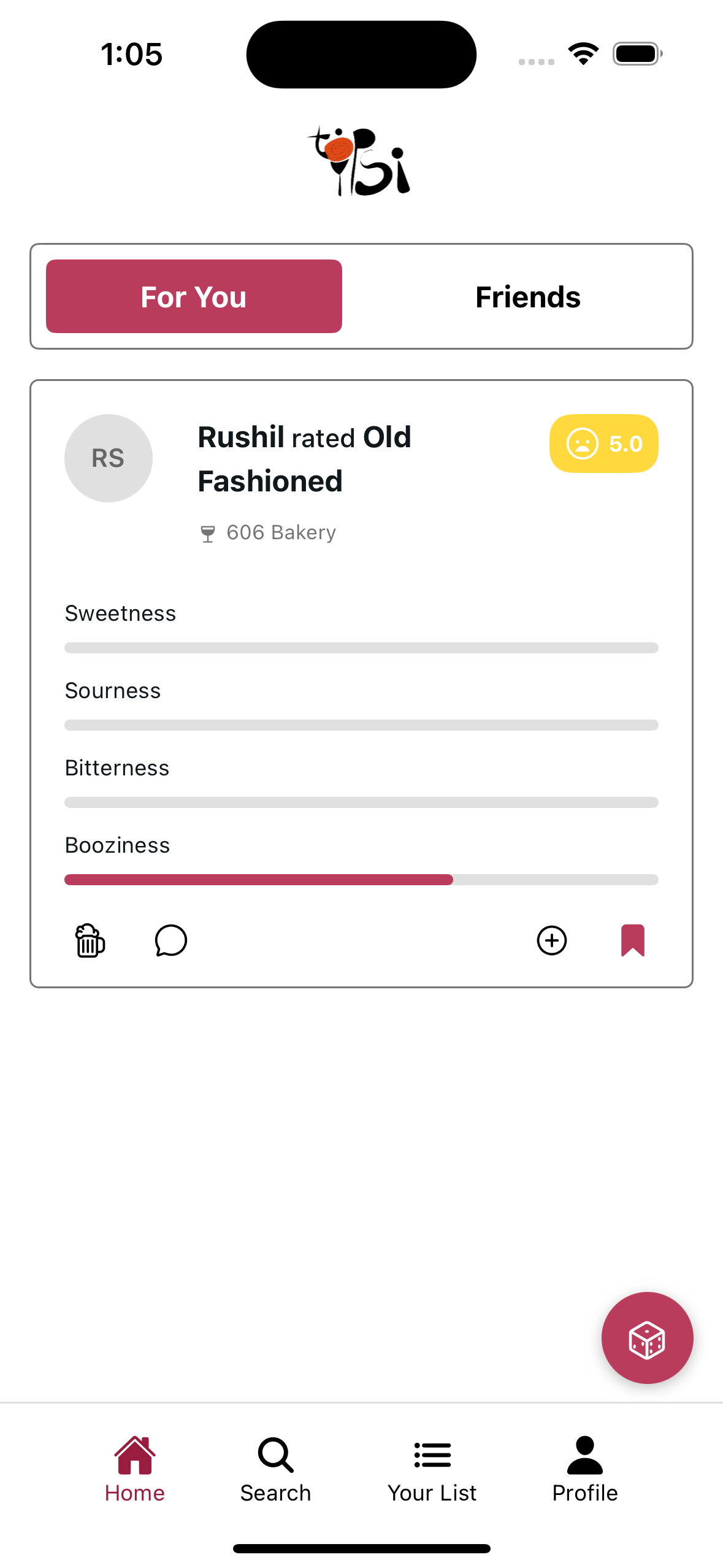Tap the RS avatar circle

[x=108, y=458]
